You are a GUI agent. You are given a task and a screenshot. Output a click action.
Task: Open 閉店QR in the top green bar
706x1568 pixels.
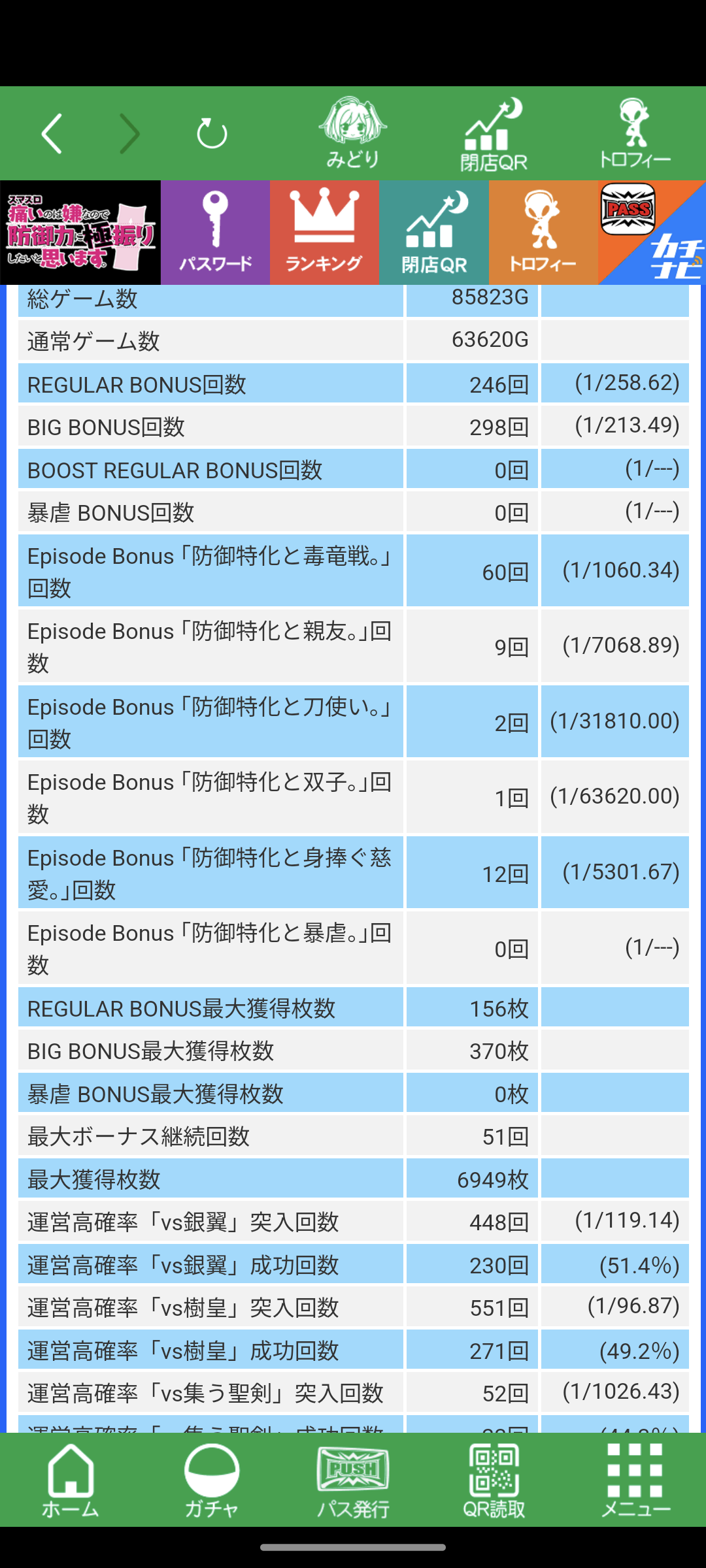[494, 133]
